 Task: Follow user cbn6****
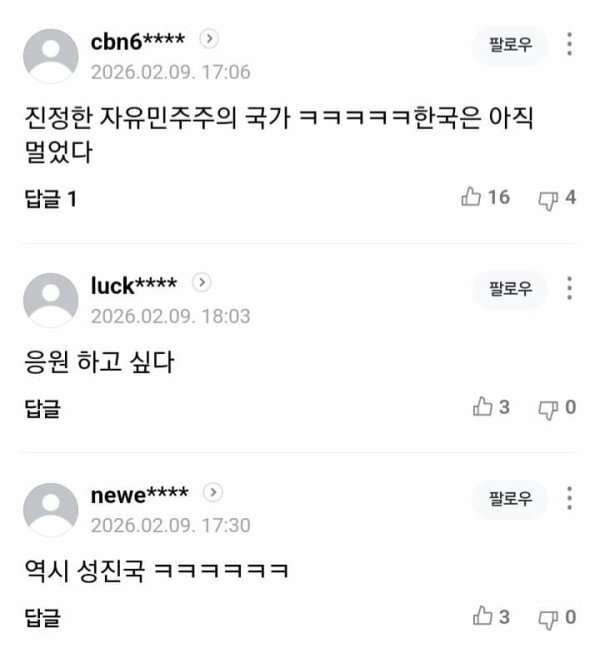pyautogui.click(x=510, y=46)
